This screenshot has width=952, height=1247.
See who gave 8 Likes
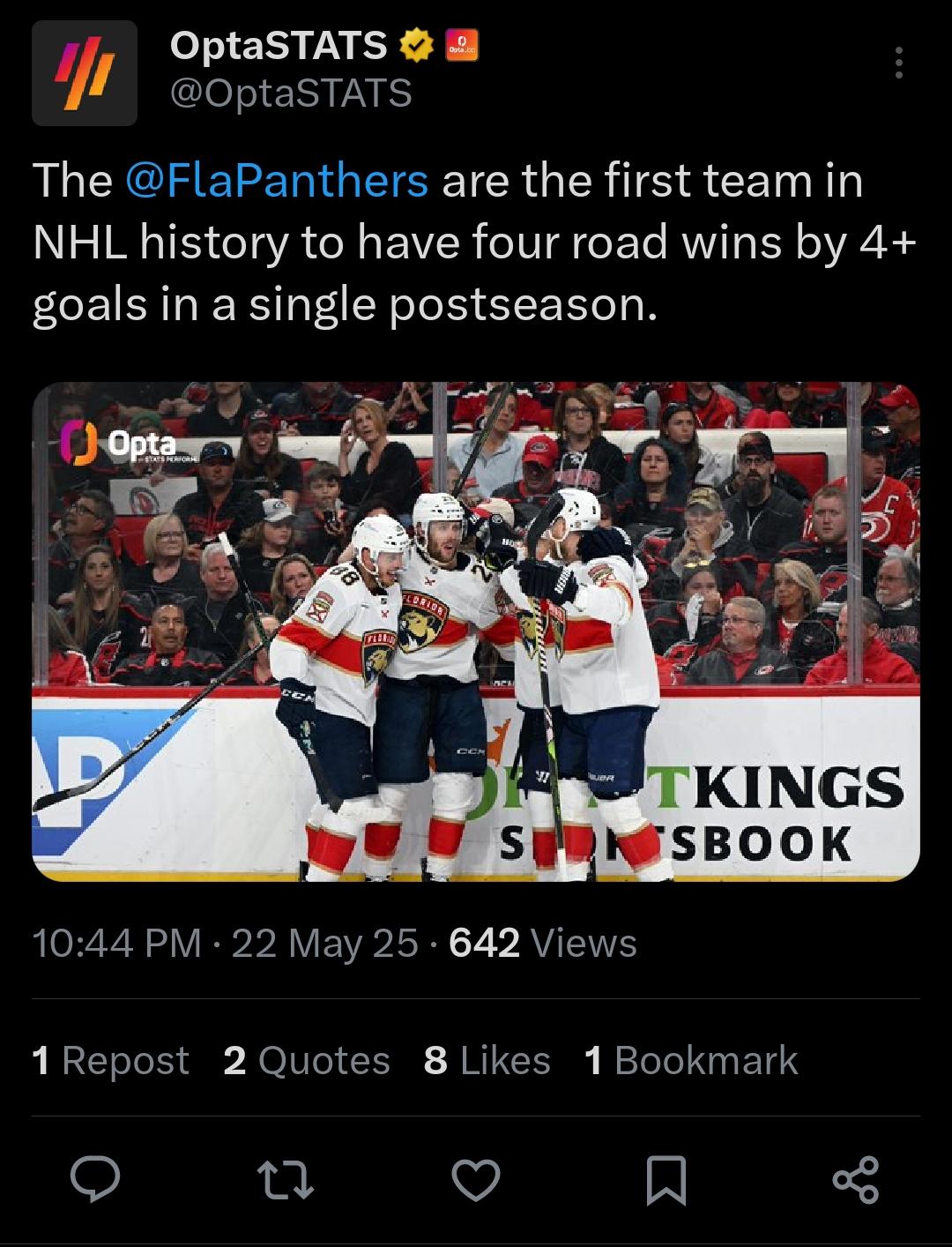pos(487,1060)
